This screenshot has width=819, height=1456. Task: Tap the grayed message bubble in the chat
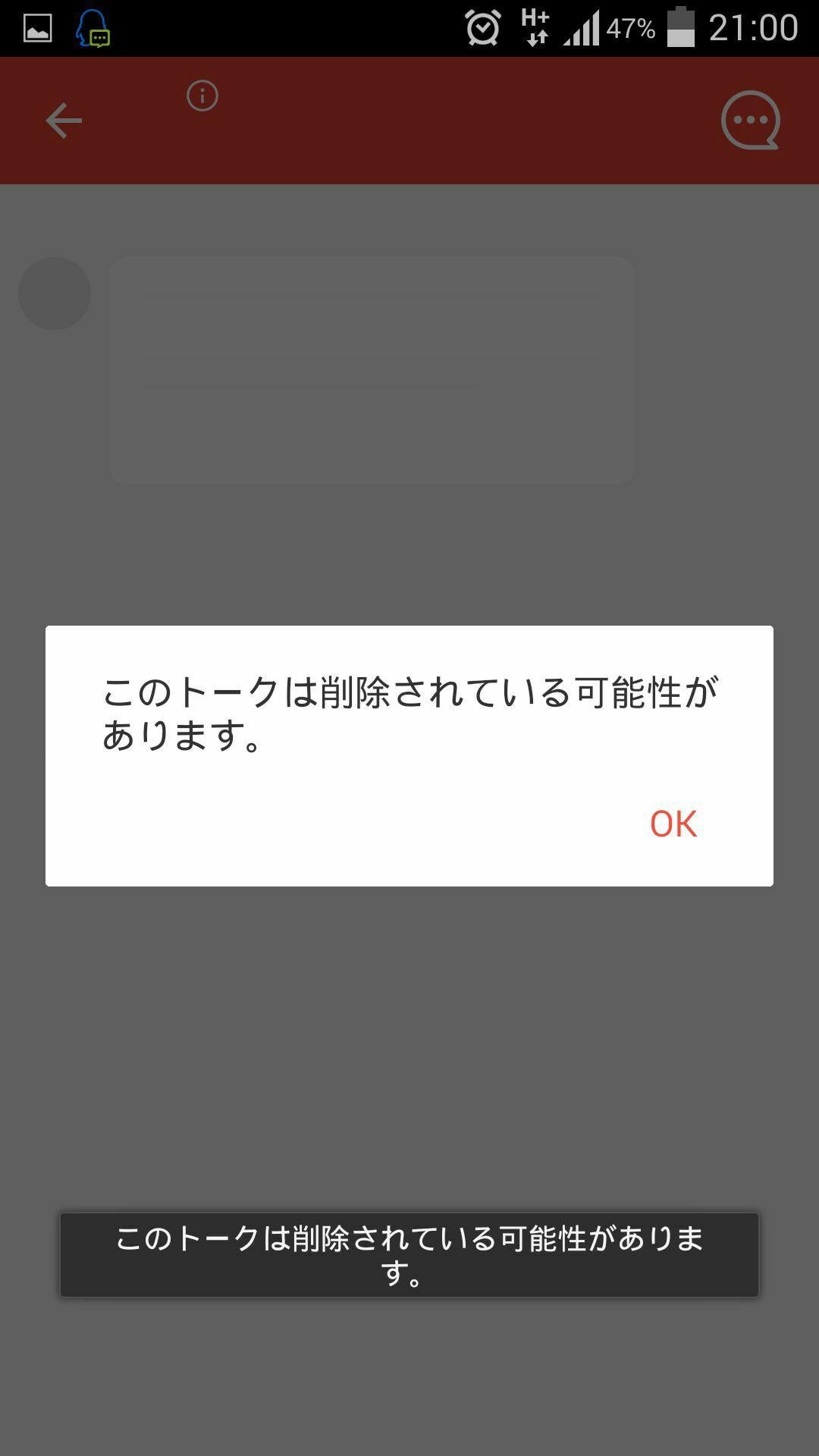tap(371, 369)
